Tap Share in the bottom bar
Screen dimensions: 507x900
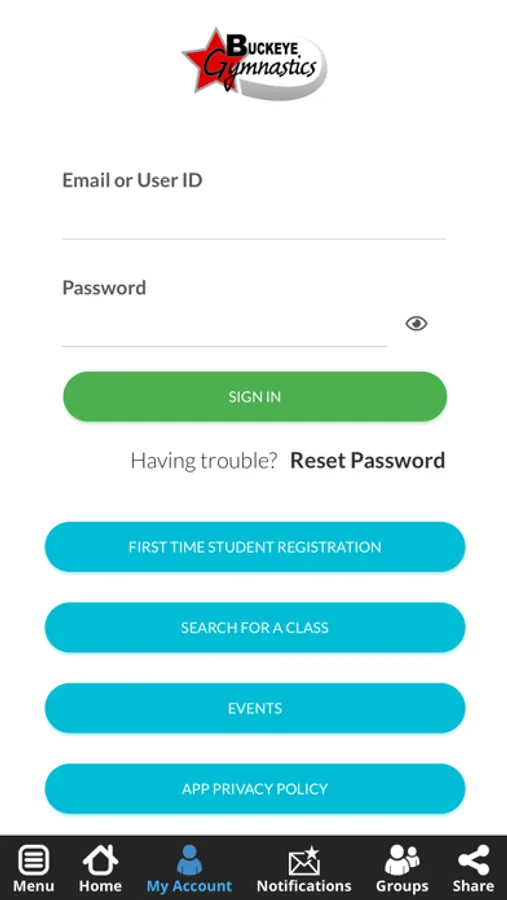474,868
